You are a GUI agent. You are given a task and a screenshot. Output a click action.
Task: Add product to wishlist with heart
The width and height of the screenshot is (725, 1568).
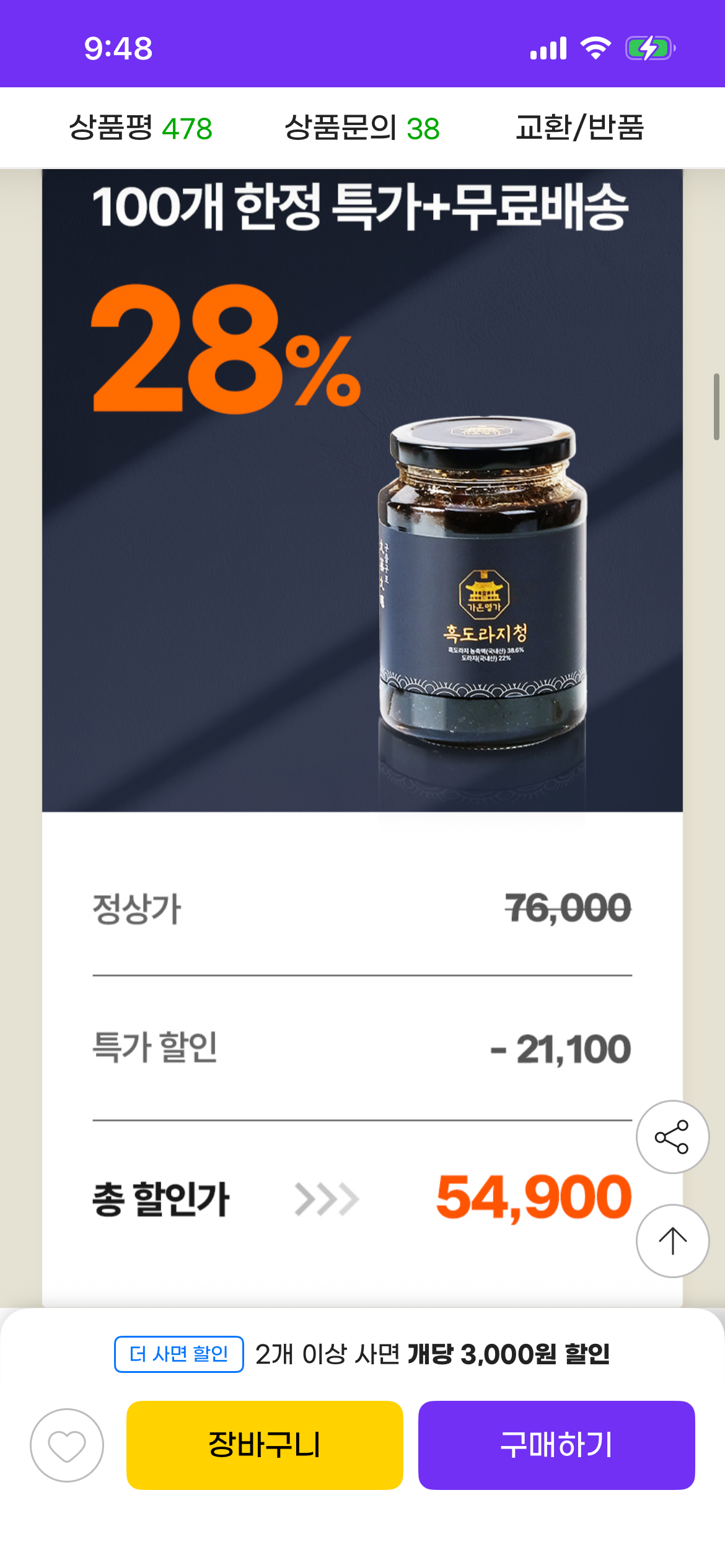(x=67, y=1445)
